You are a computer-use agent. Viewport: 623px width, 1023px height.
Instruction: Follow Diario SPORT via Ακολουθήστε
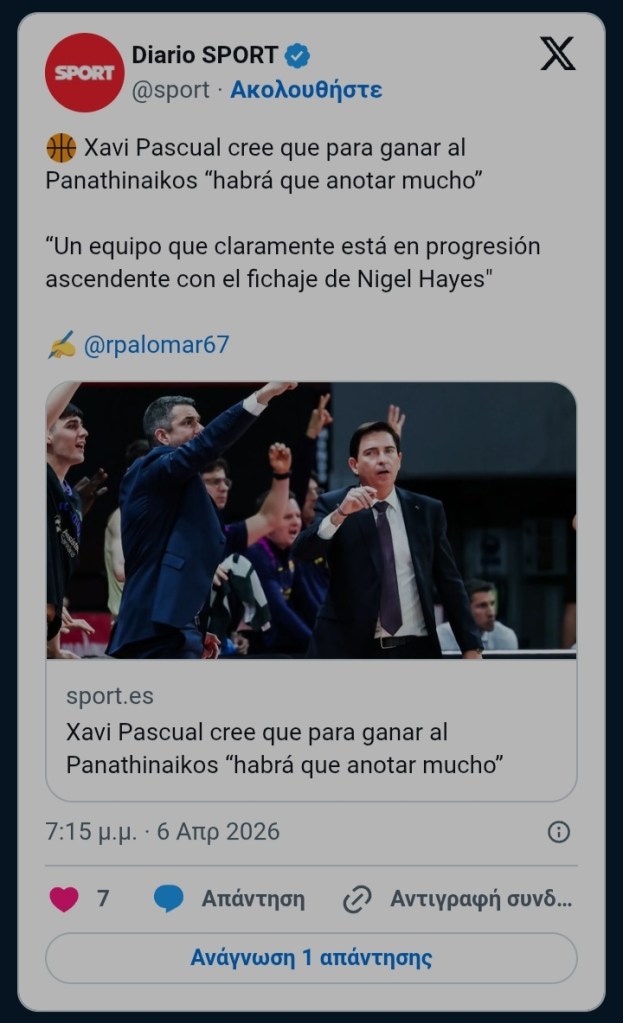[x=306, y=90]
